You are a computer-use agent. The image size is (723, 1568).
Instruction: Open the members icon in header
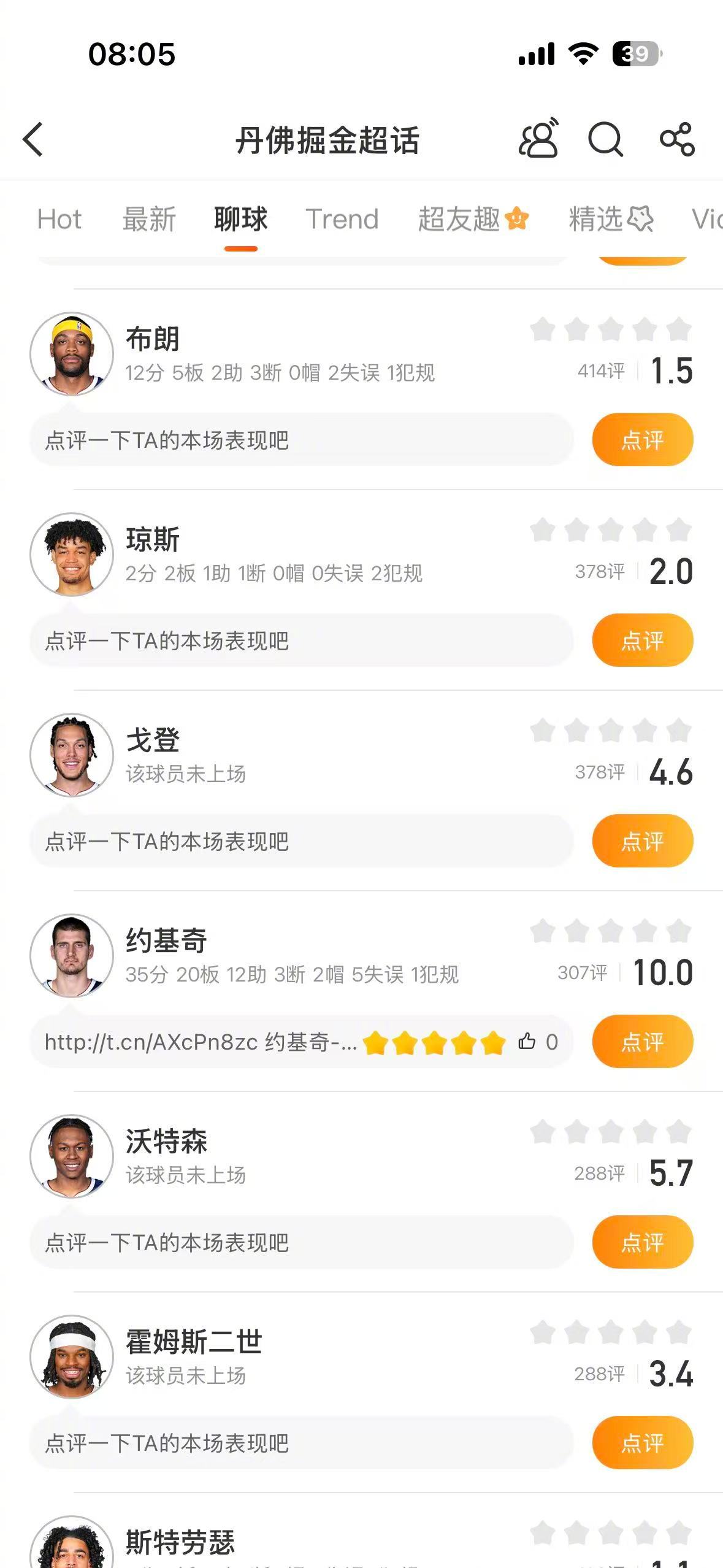(539, 139)
